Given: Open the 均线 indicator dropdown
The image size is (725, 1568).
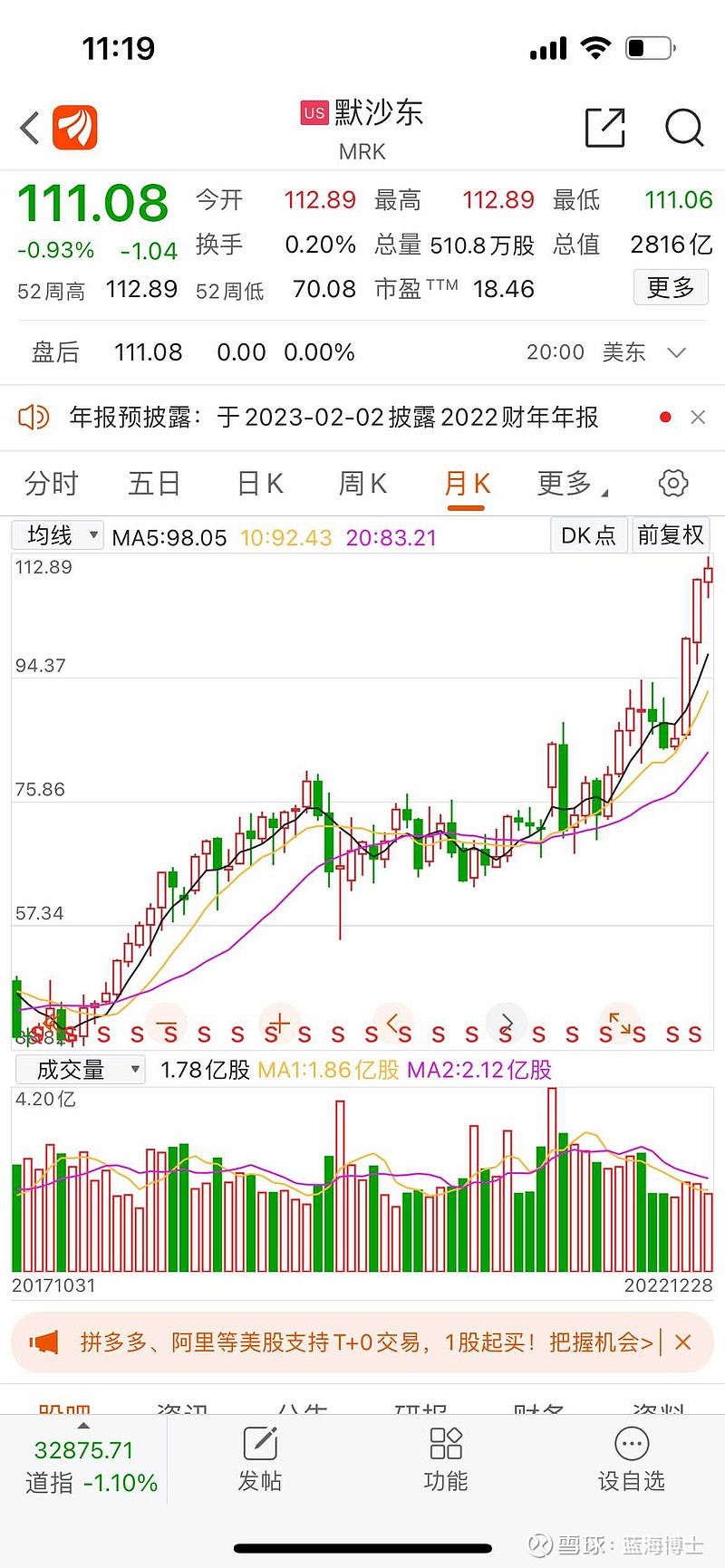Looking at the screenshot, I should coord(57,534).
